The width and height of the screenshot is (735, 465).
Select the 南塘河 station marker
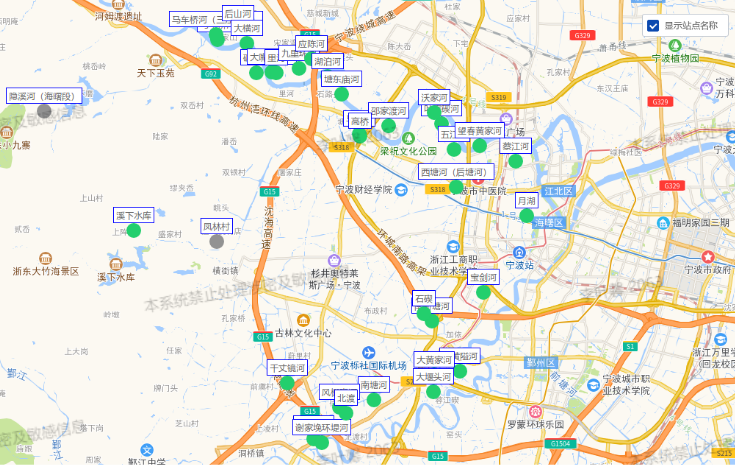coord(374,399)
